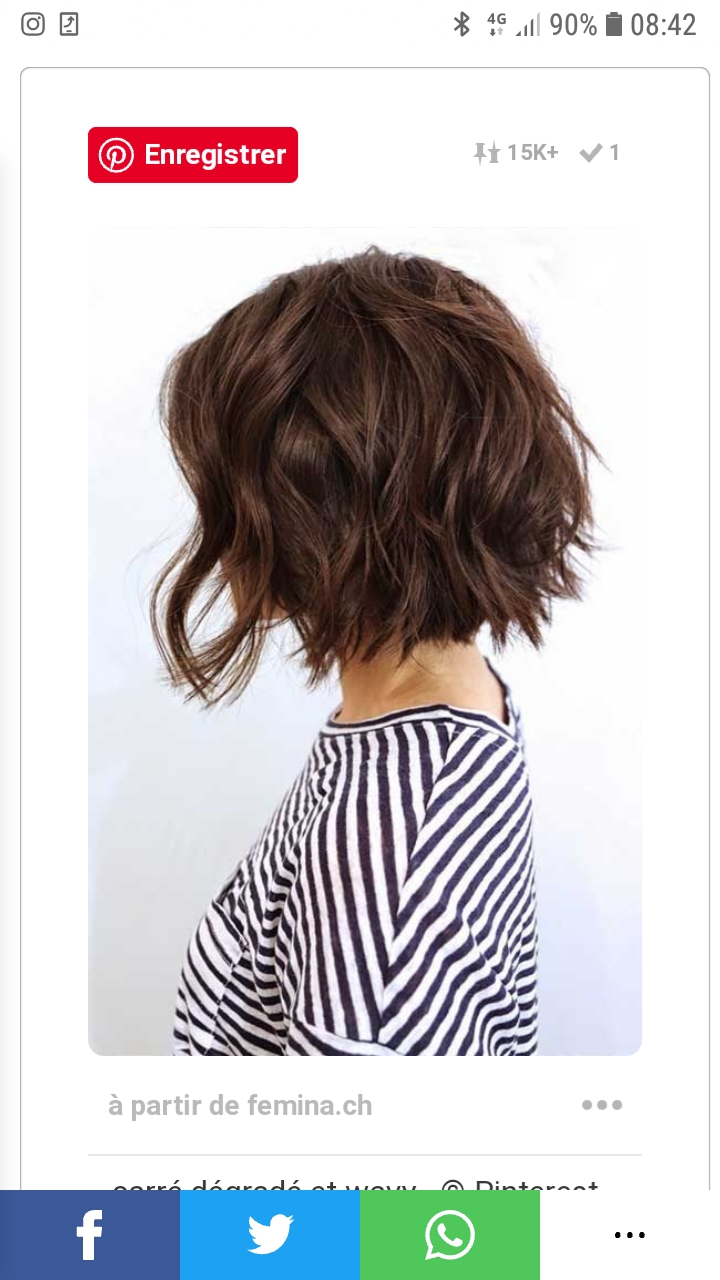Share this page on Twitter
Screen dimensions: 720x1280
tap(270, 1235)
